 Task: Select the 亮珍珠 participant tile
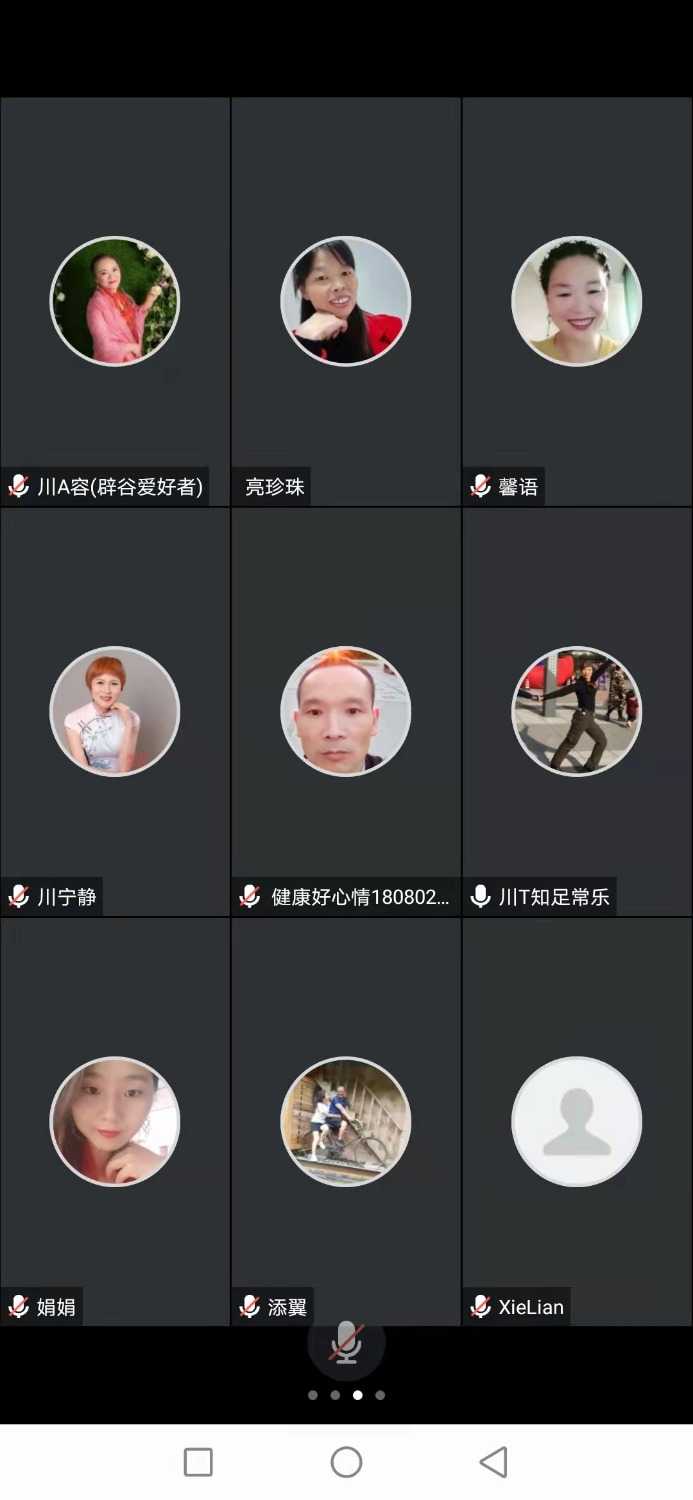tap(346, 302)
